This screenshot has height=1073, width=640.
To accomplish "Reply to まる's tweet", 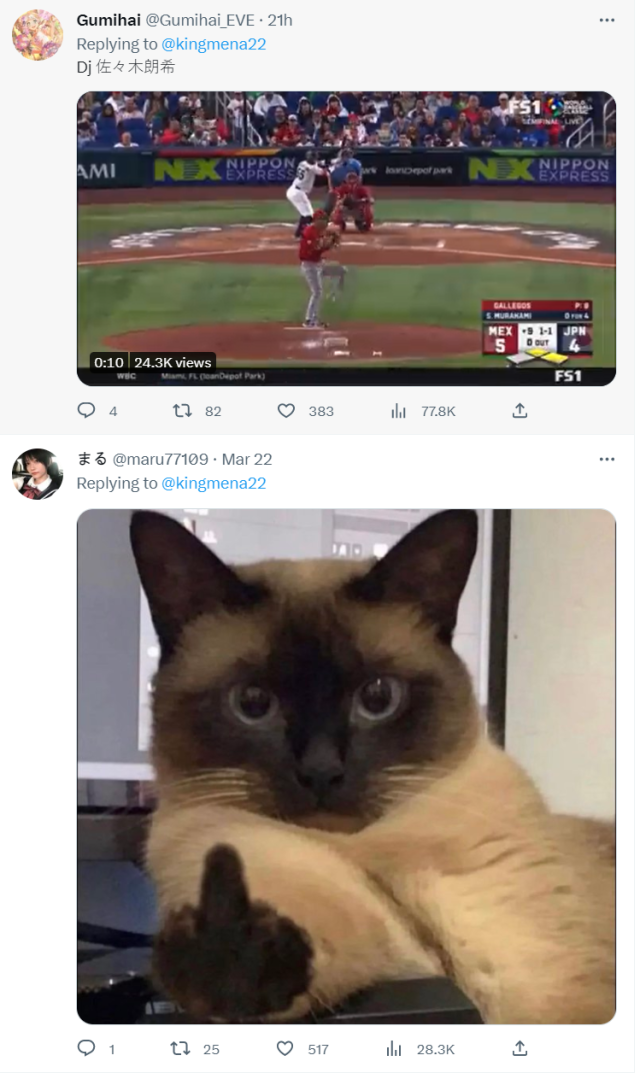I will 87,1049.
